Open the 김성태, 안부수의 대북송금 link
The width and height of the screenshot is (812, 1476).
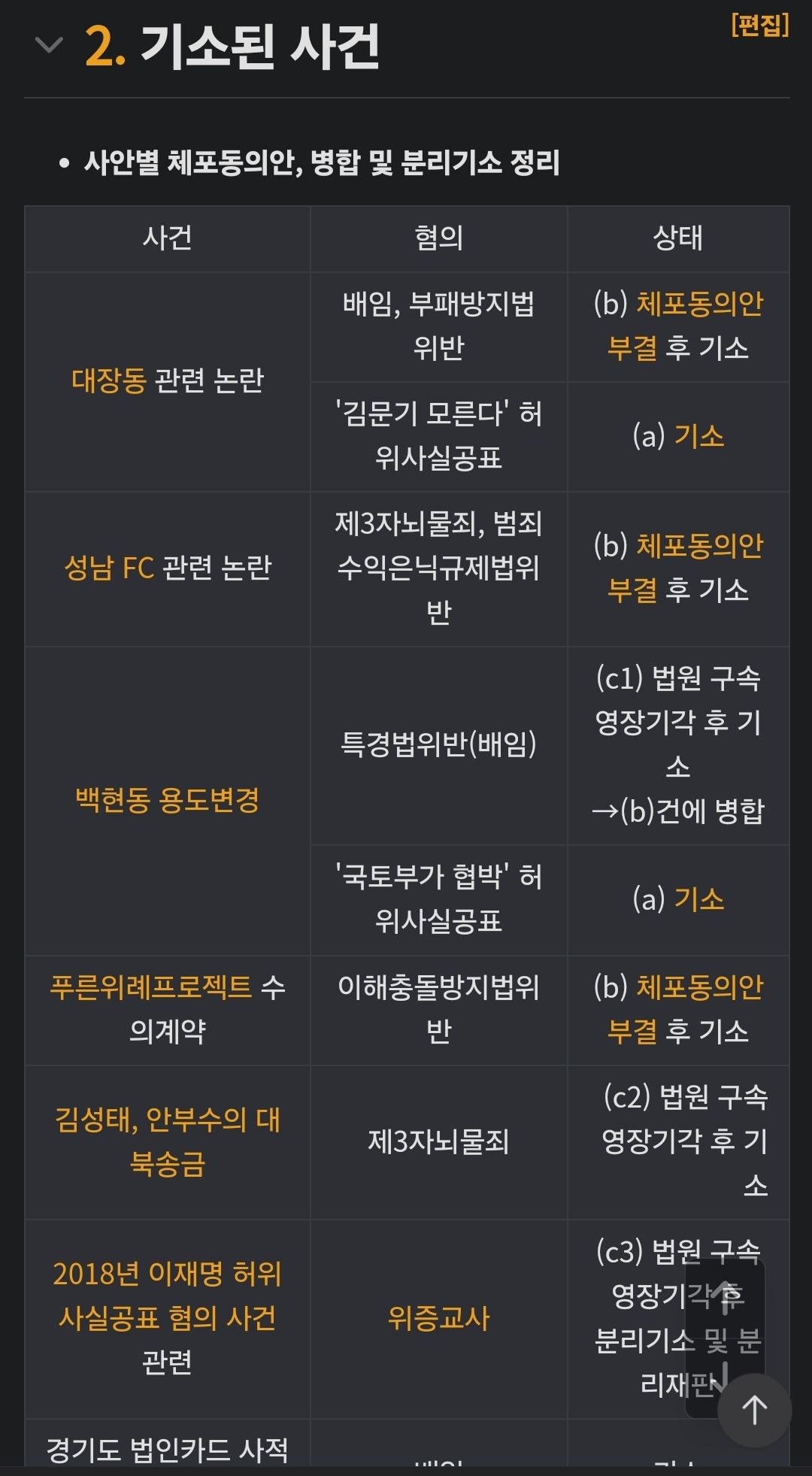coord(167,1141)
